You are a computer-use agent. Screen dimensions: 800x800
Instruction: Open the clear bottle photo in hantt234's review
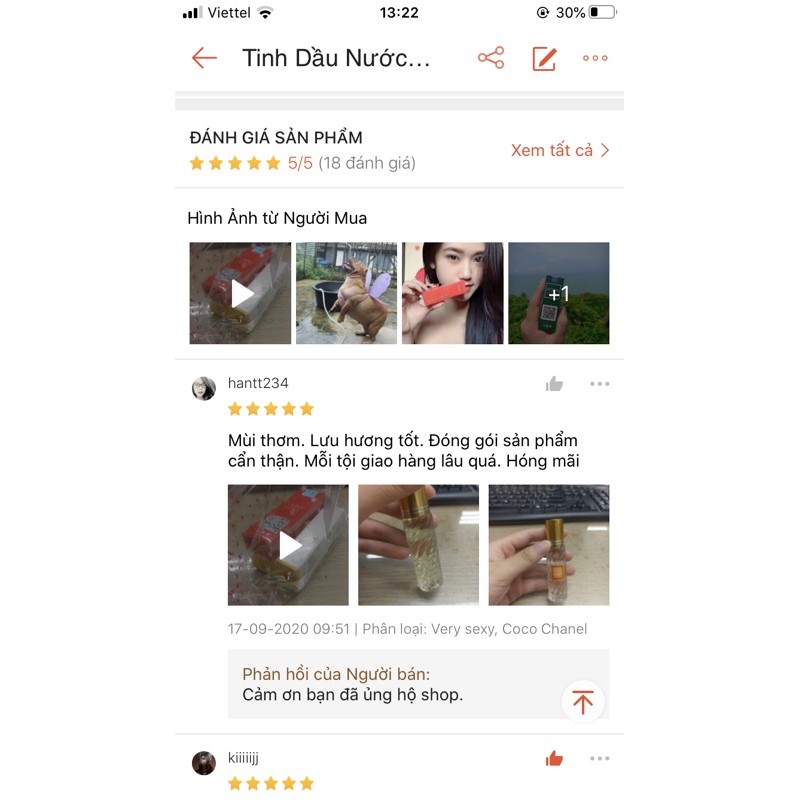[x=418, y=545]
